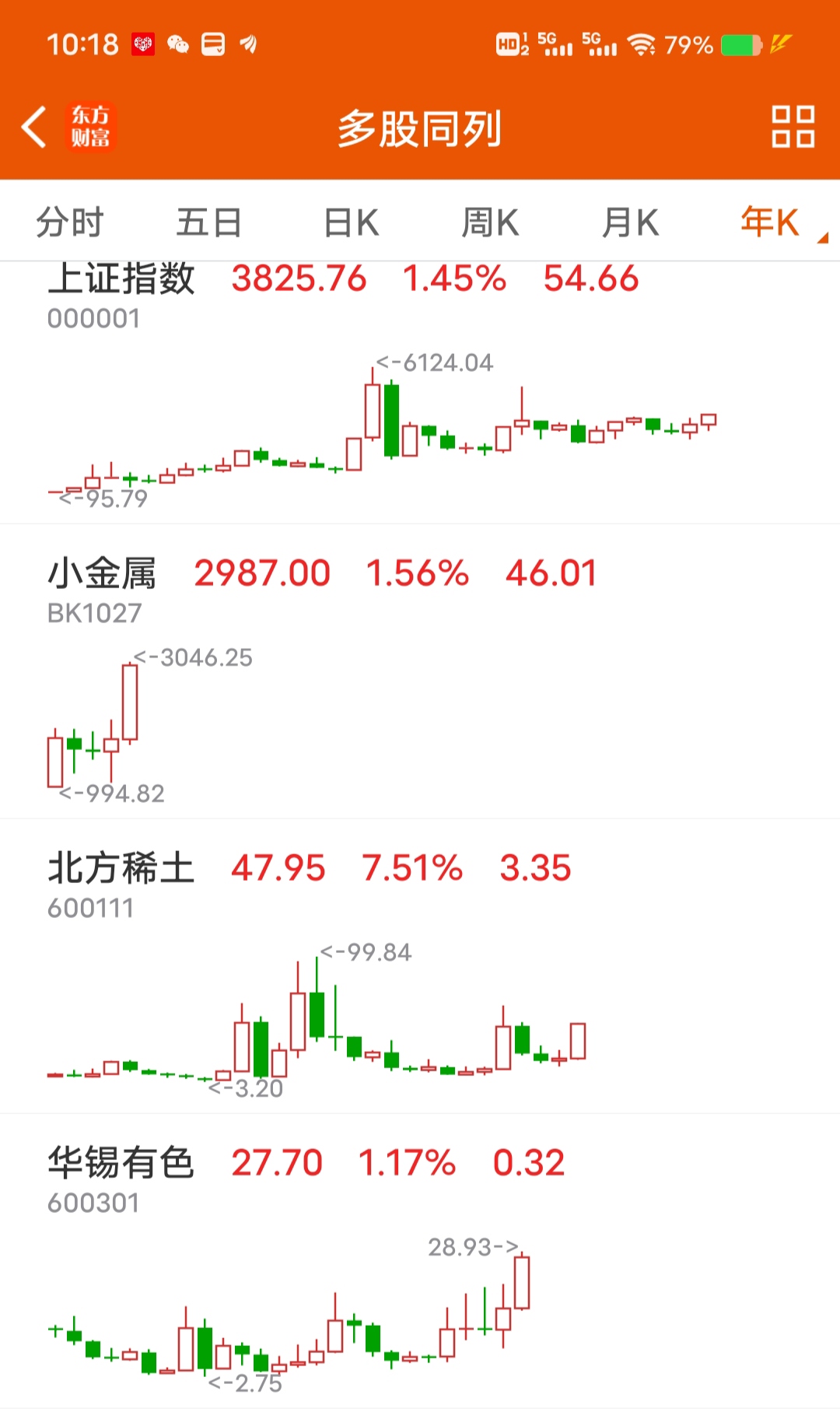The height and width of the screenshot is (1419, 840).
Task: Switch to the 五日 tab
Action: (x=209, y=222)
